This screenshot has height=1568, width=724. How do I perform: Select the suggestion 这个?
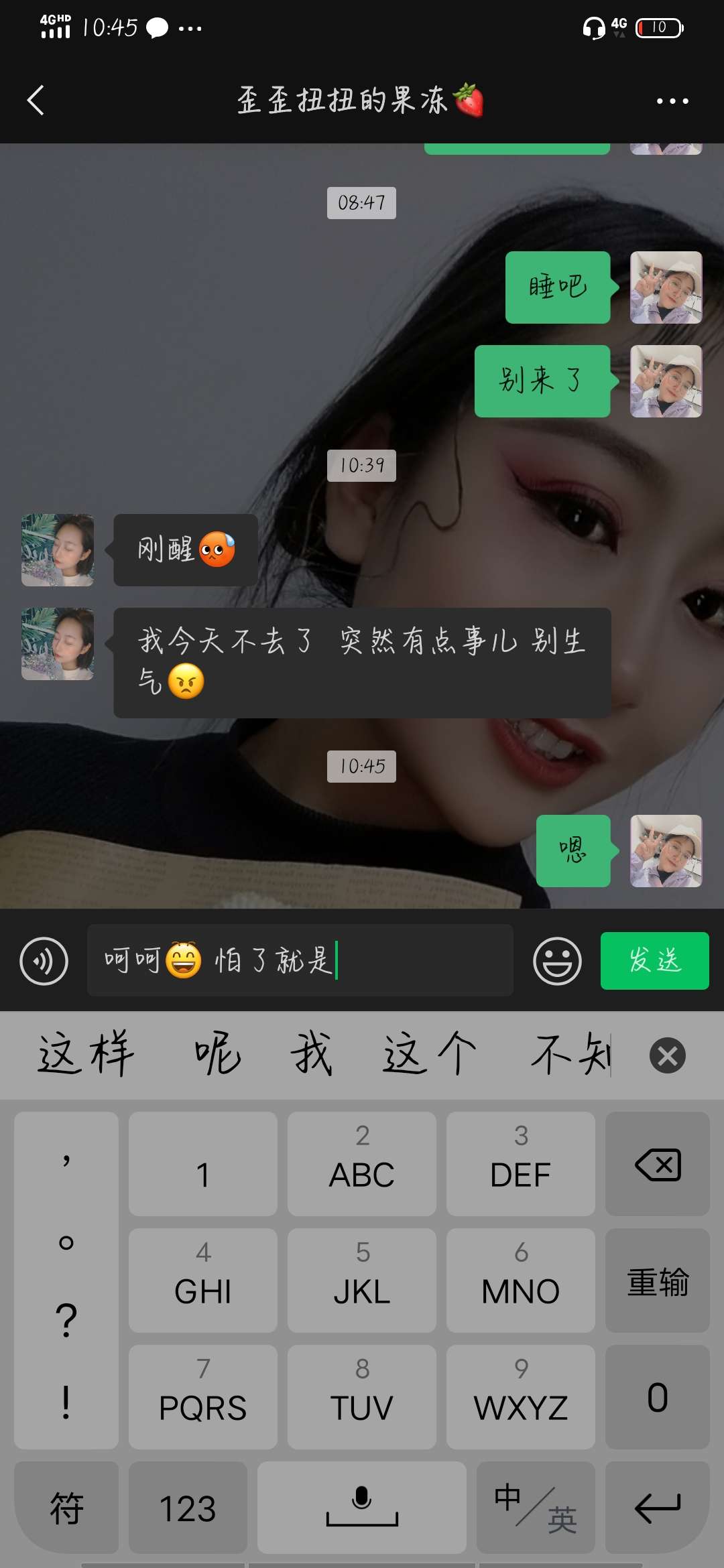point(429,1055)
